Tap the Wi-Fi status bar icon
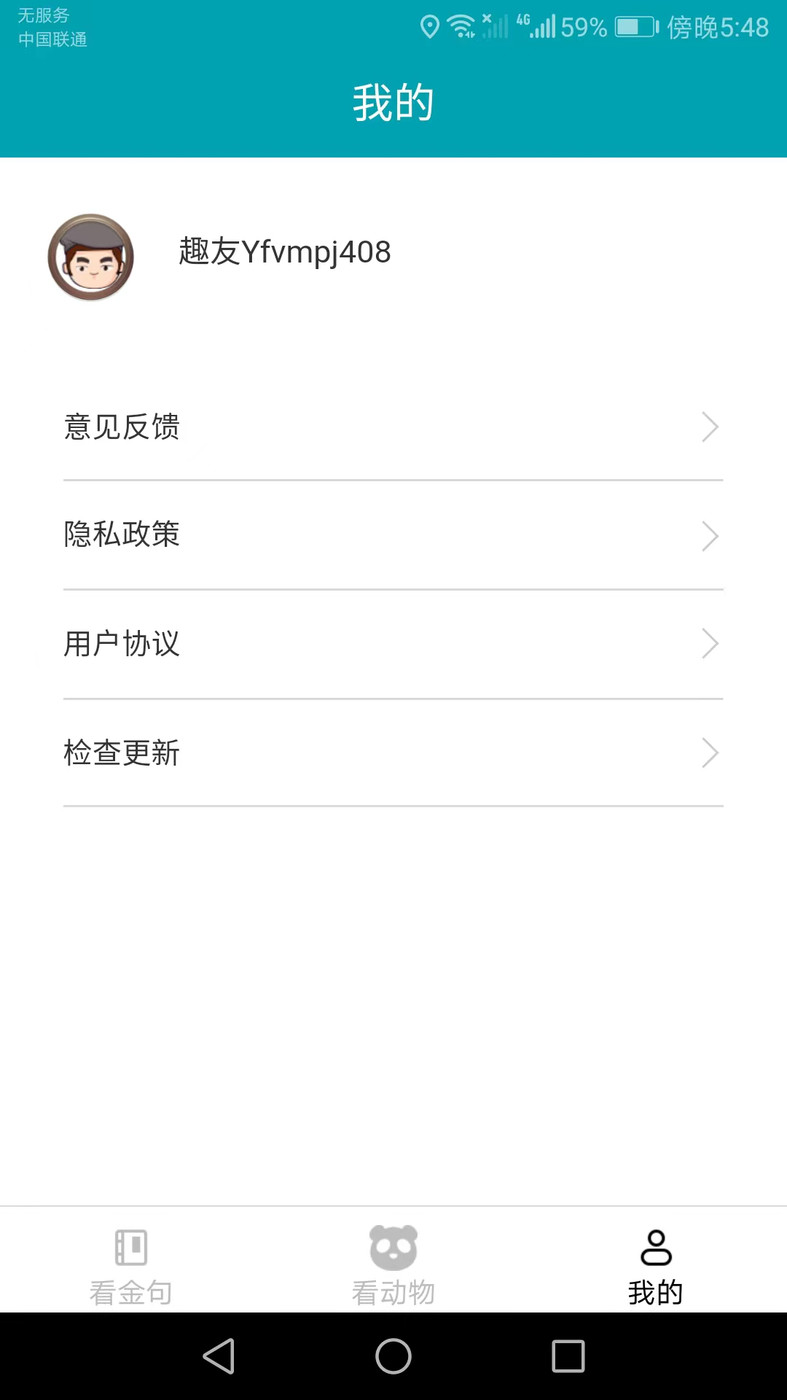 [x=462, y=26]
